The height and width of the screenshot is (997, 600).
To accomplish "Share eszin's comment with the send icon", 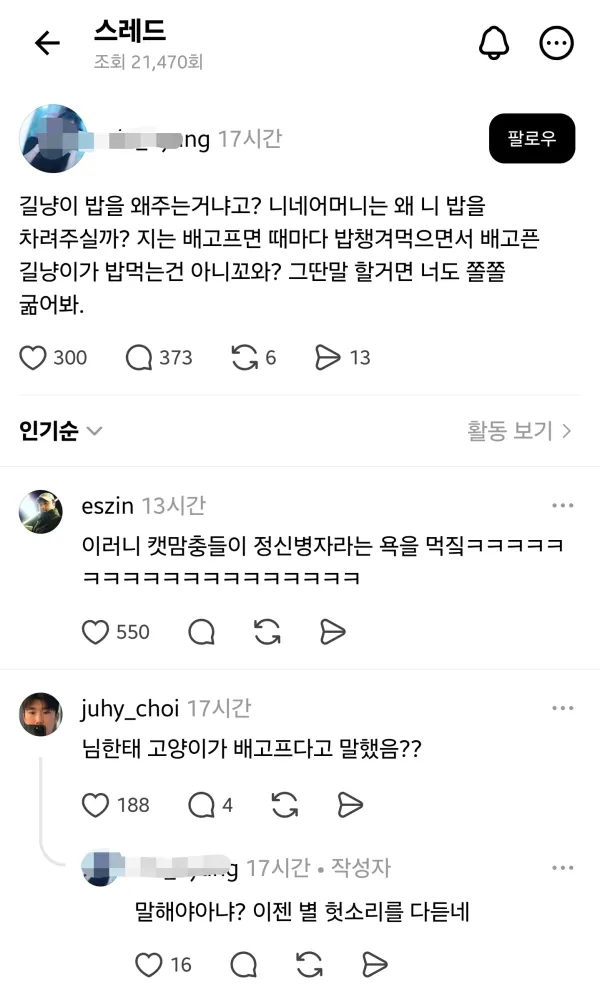I will (x=332, y=632).
